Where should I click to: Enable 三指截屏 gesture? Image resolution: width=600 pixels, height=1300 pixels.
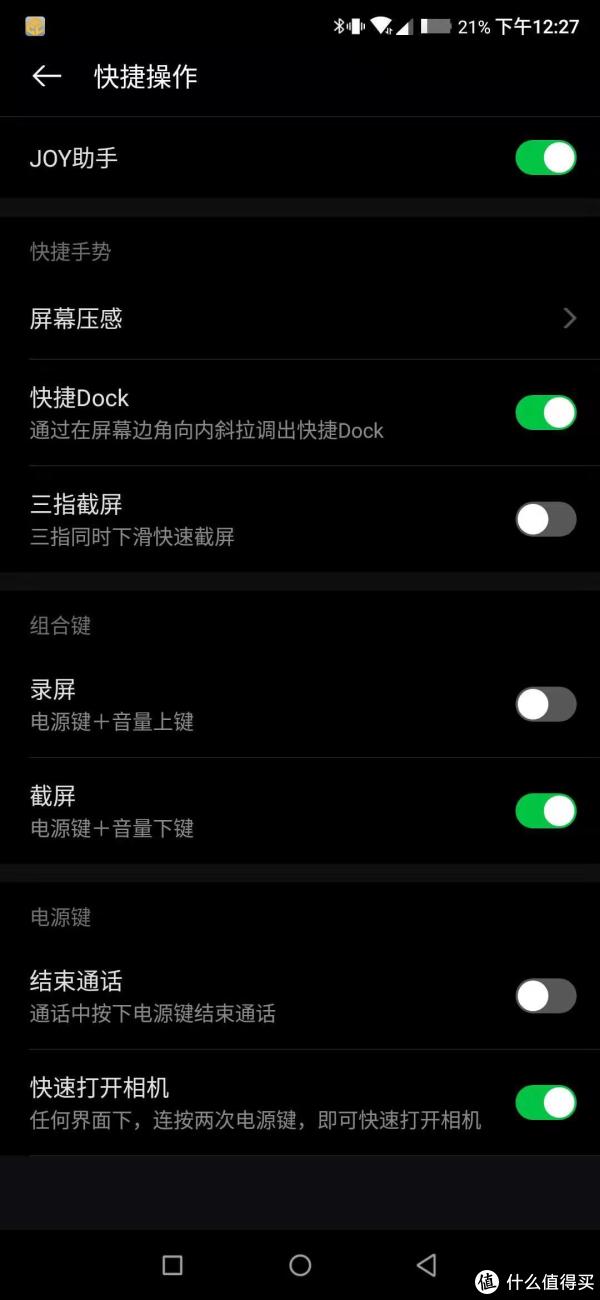[x=545, y=519]
